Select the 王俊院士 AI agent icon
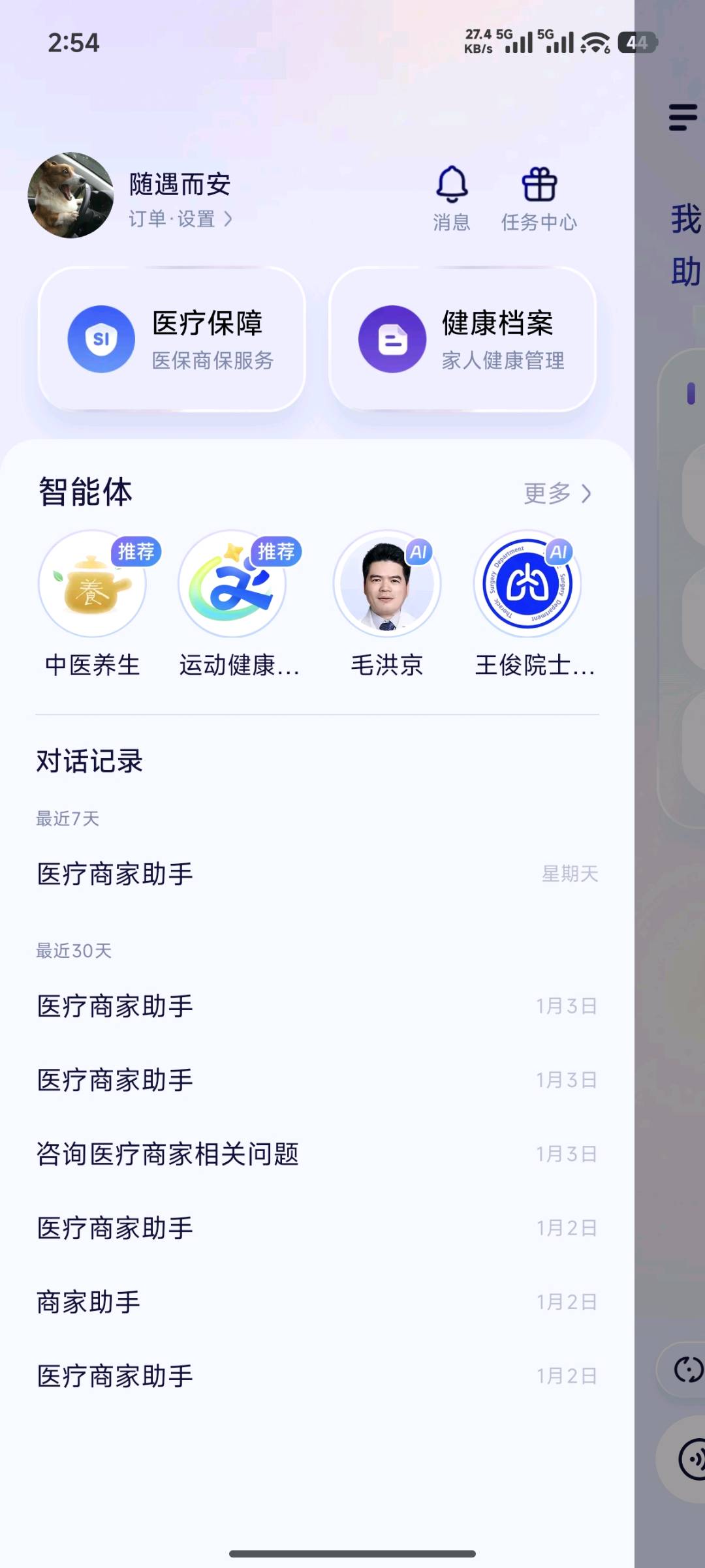Viewport: 705px width, 1568px height. [x=526, y=584]
